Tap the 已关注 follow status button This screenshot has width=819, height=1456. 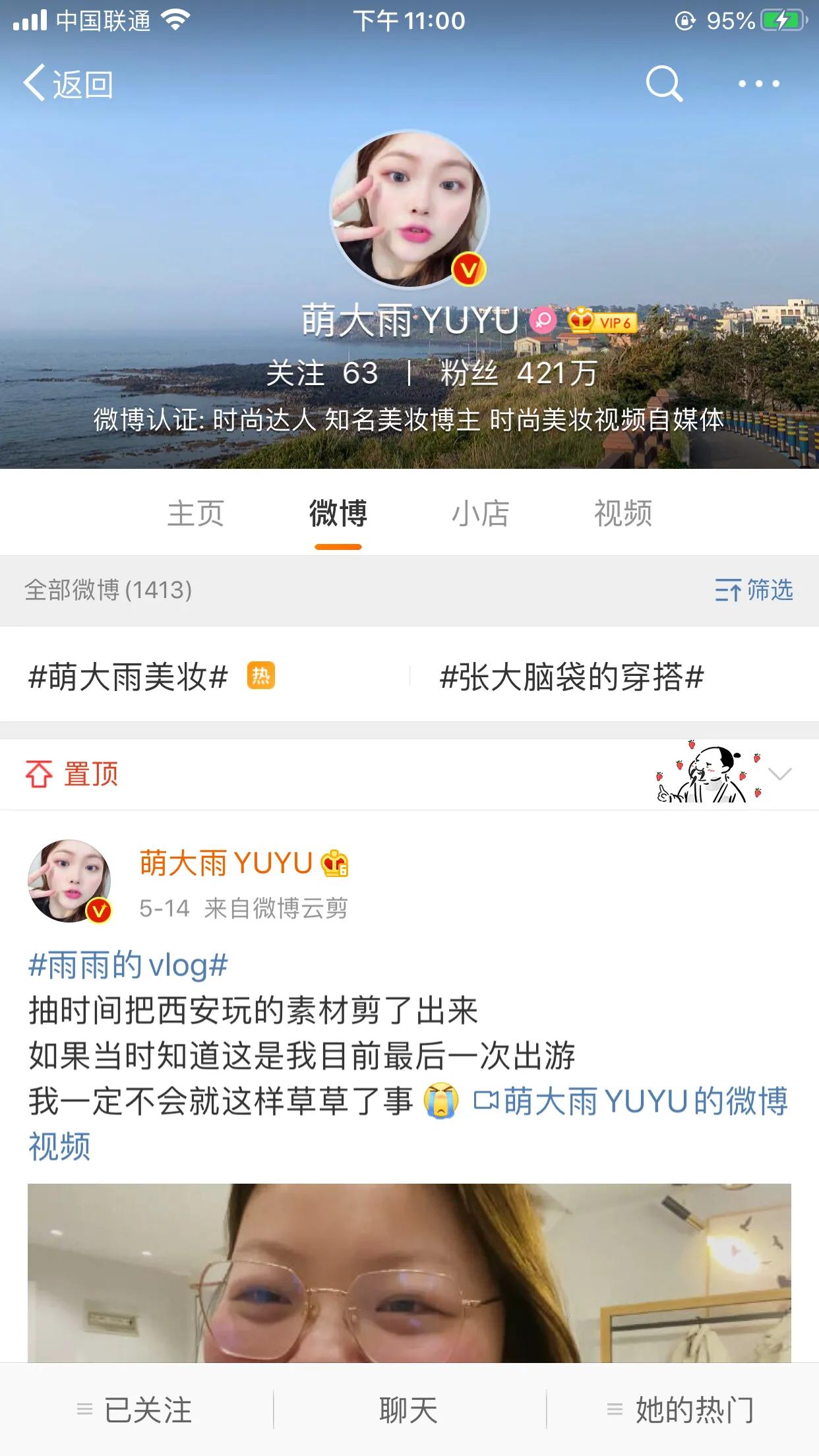point(135,1410)
